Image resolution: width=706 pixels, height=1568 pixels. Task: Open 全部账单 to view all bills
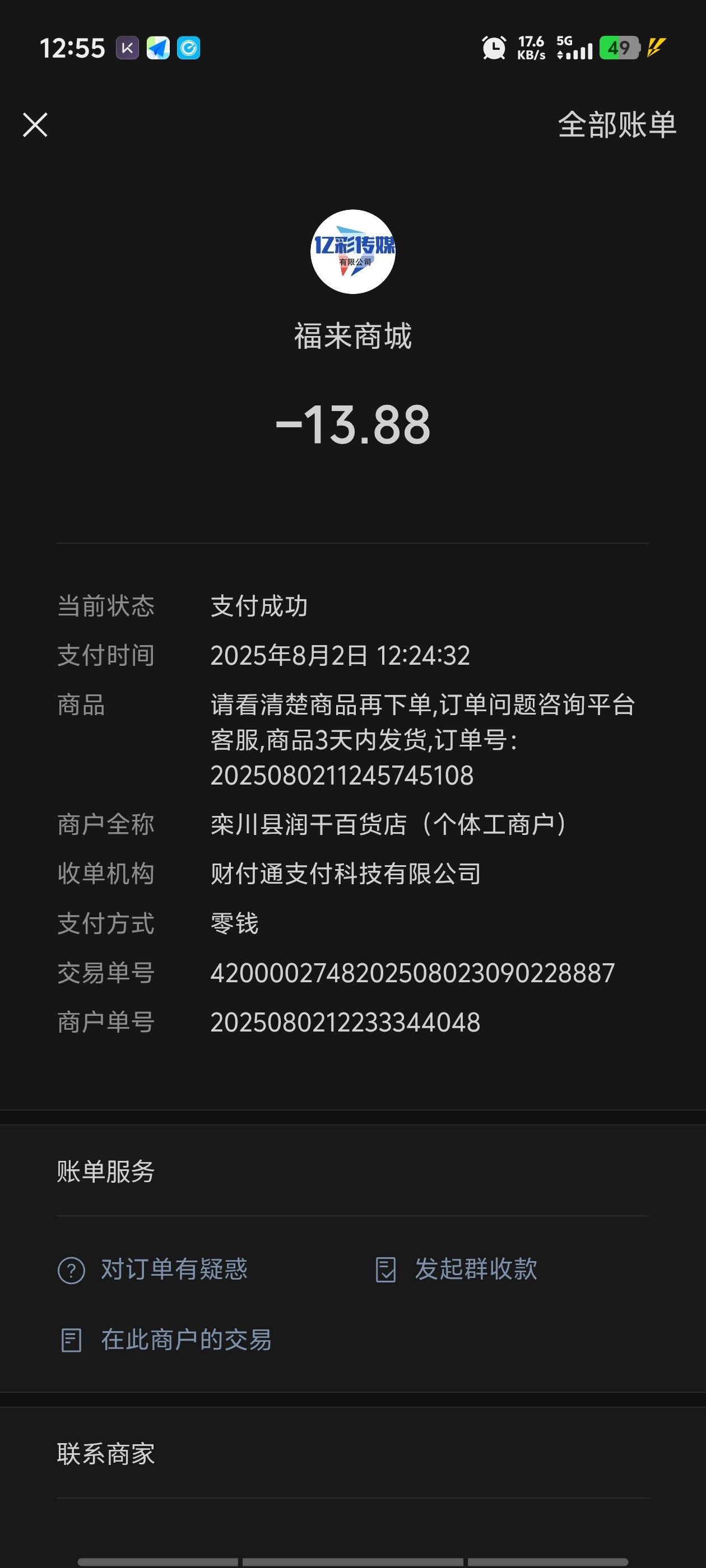click(x=616, y=125)
